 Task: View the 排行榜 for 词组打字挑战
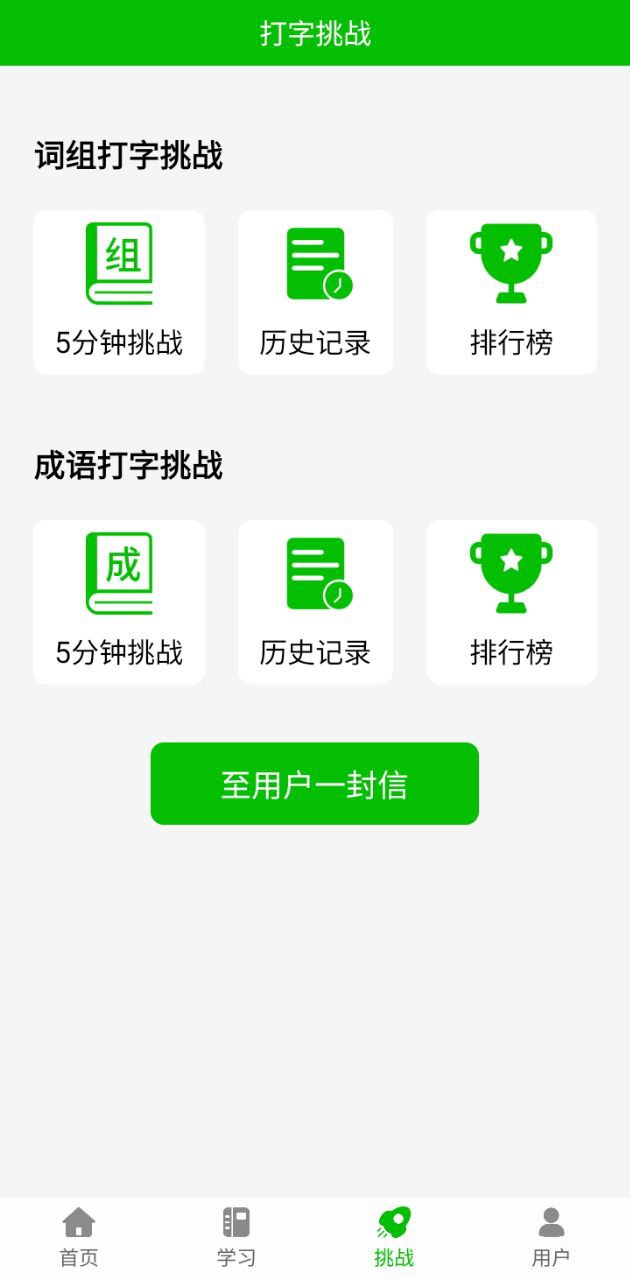point(511,292)
